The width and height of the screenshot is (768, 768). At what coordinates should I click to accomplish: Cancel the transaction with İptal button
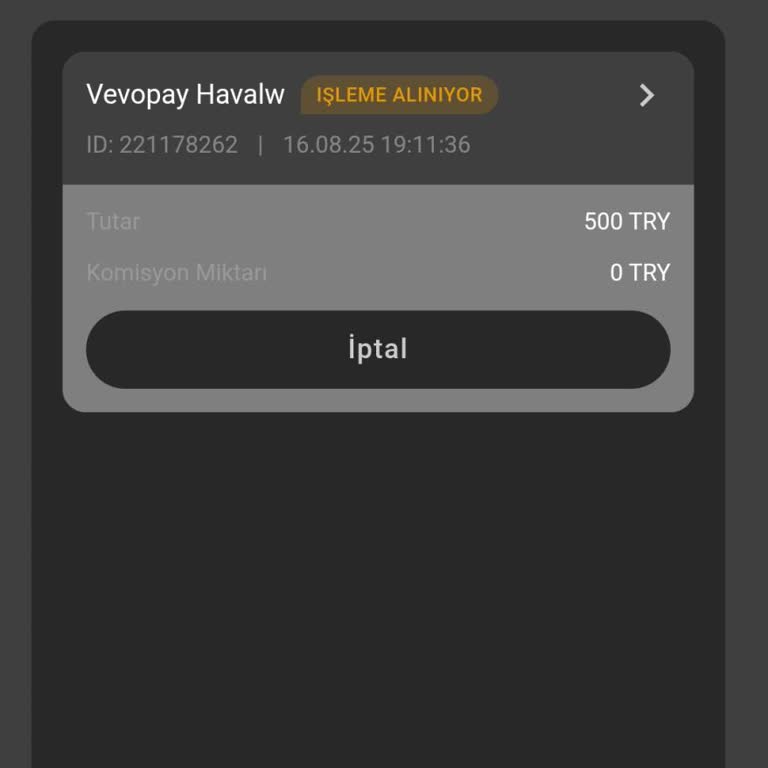[378, 349]
